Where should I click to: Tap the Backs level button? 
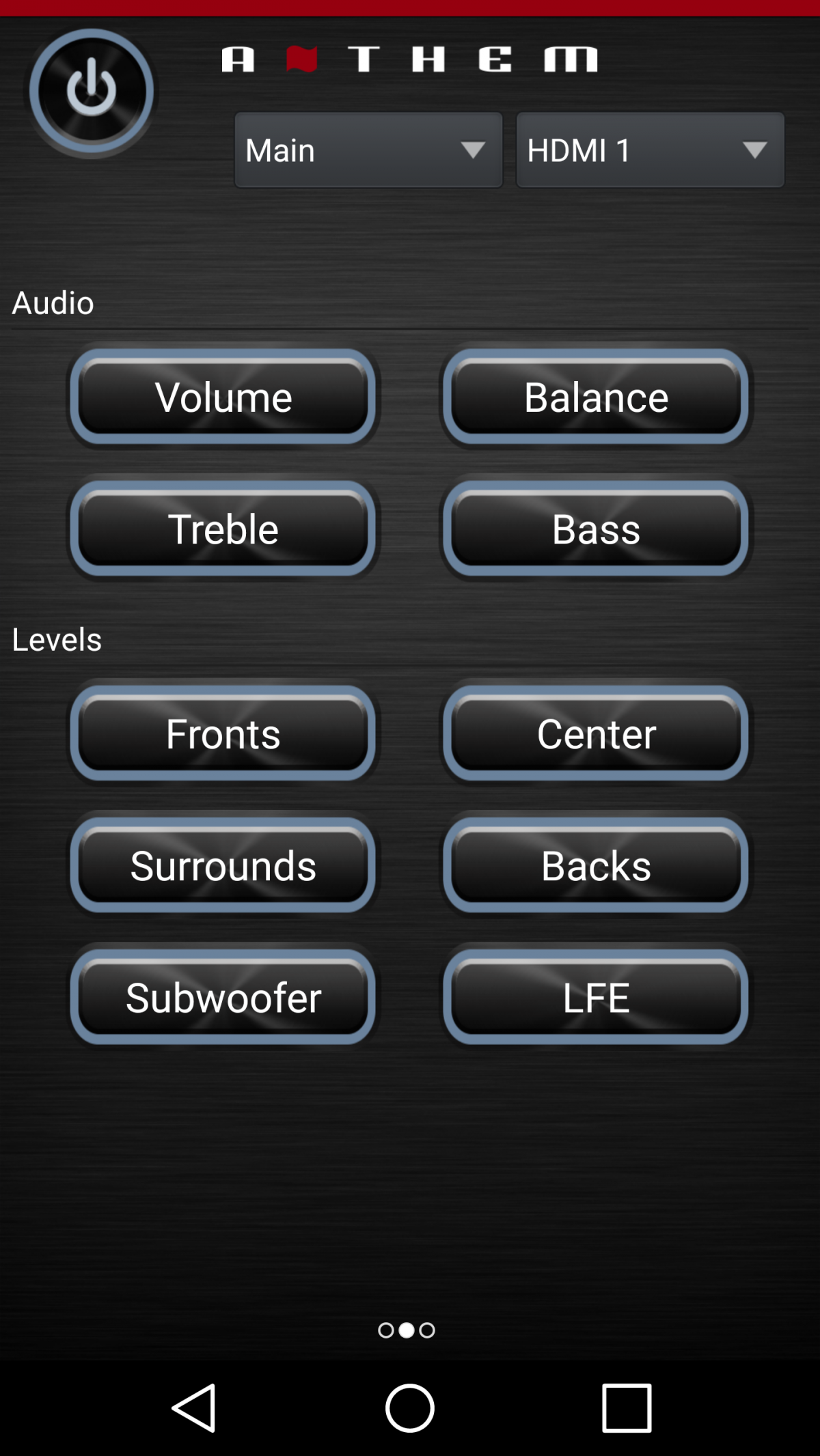point(596,865)
